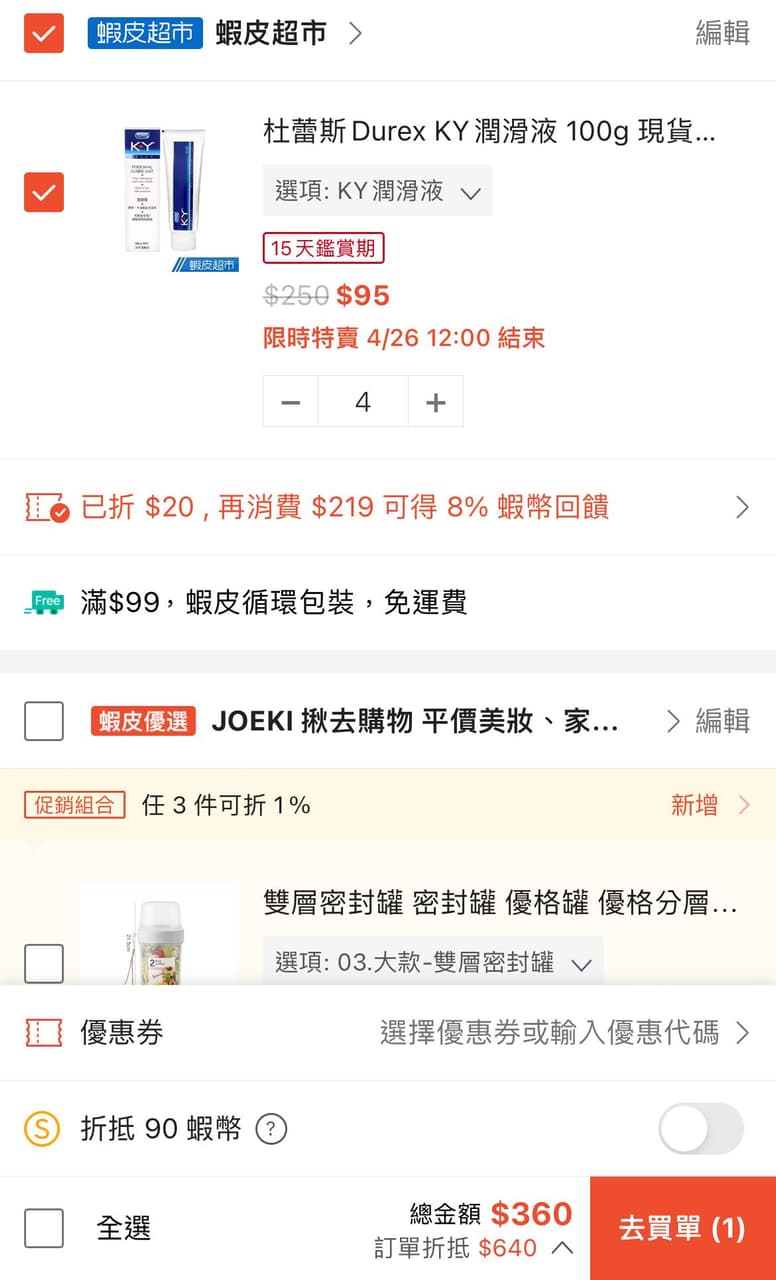The image size is (776, 1280).
Task: Enable the 折抵 90 蝦幣 coins toggle
Action: click(x=700, y=1127)
